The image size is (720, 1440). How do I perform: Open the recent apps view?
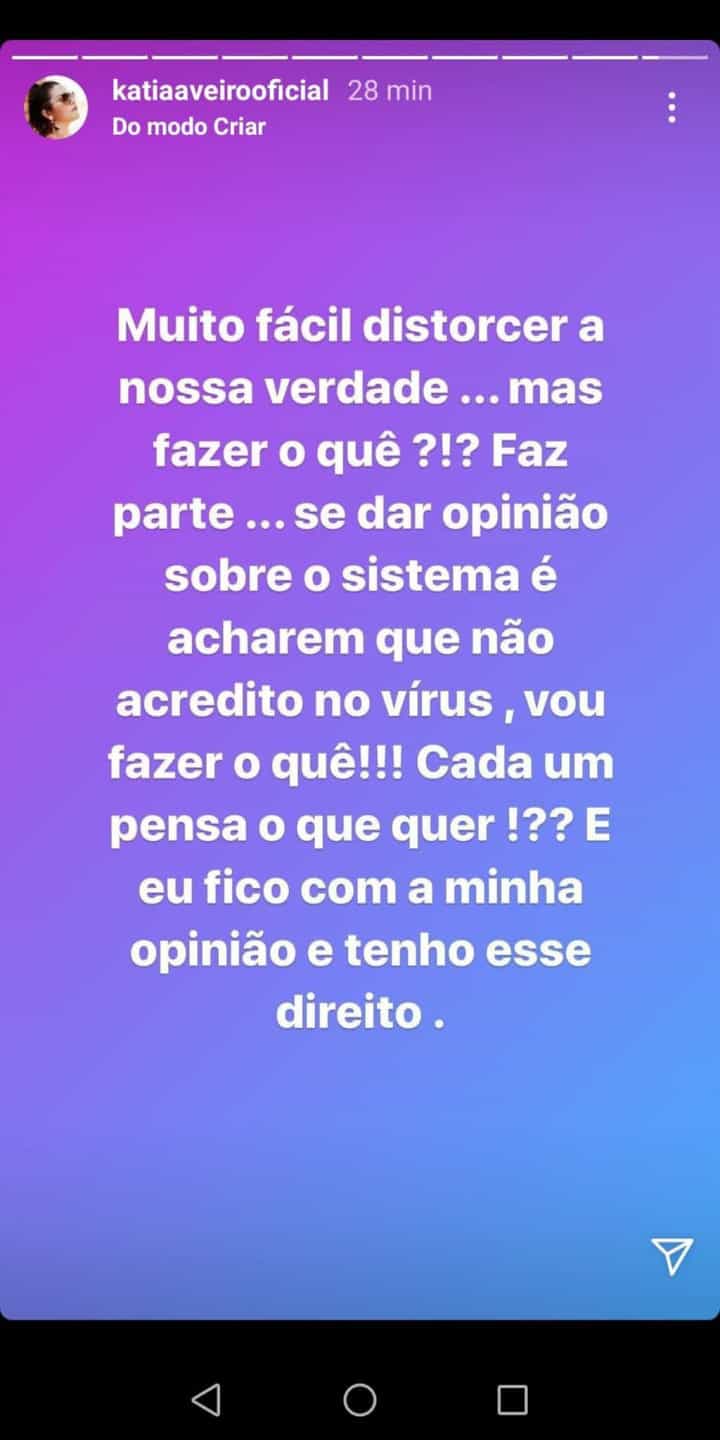(512, 1400)
